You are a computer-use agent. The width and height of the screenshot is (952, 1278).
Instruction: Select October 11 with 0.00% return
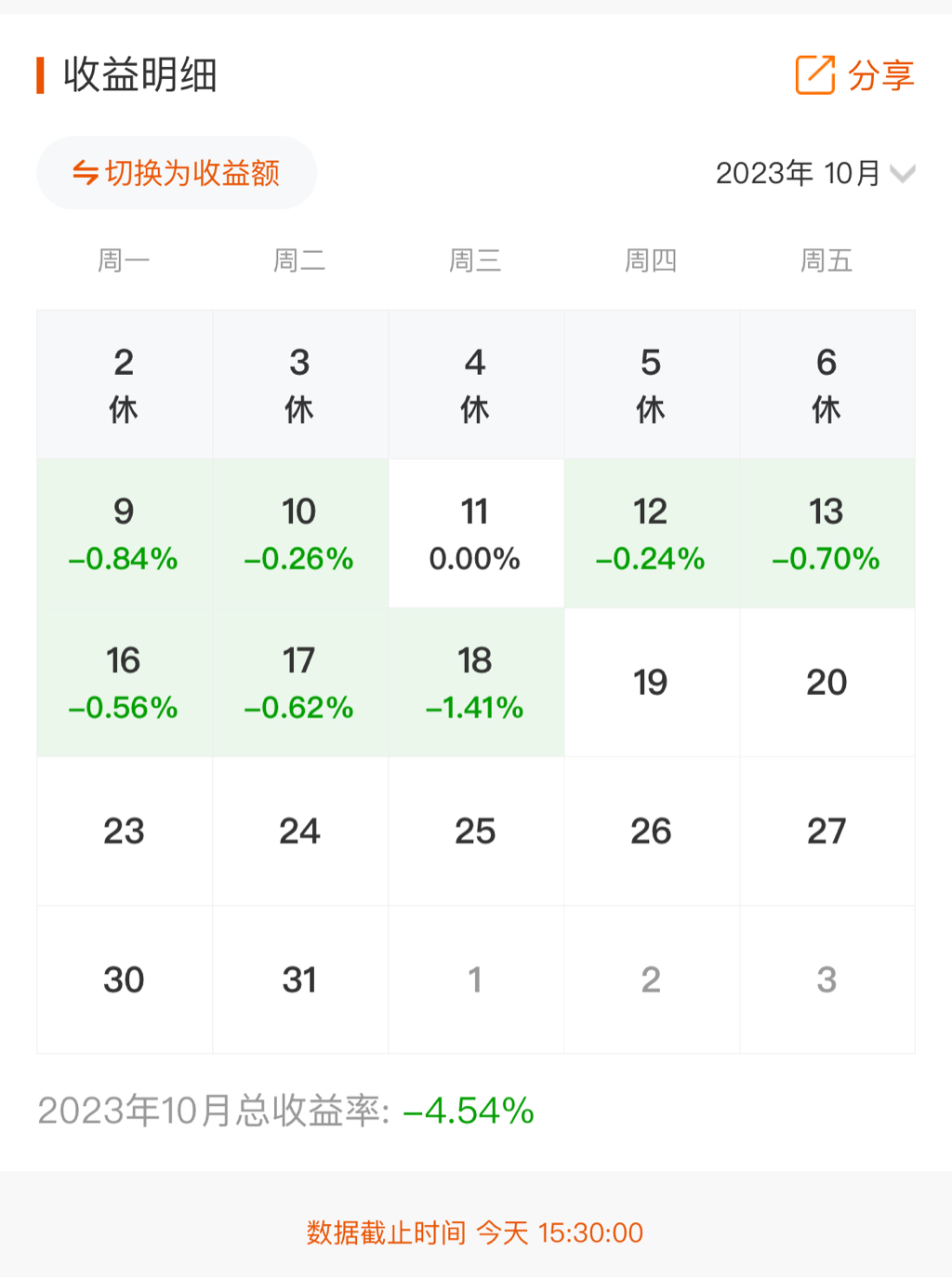point(475,534)
